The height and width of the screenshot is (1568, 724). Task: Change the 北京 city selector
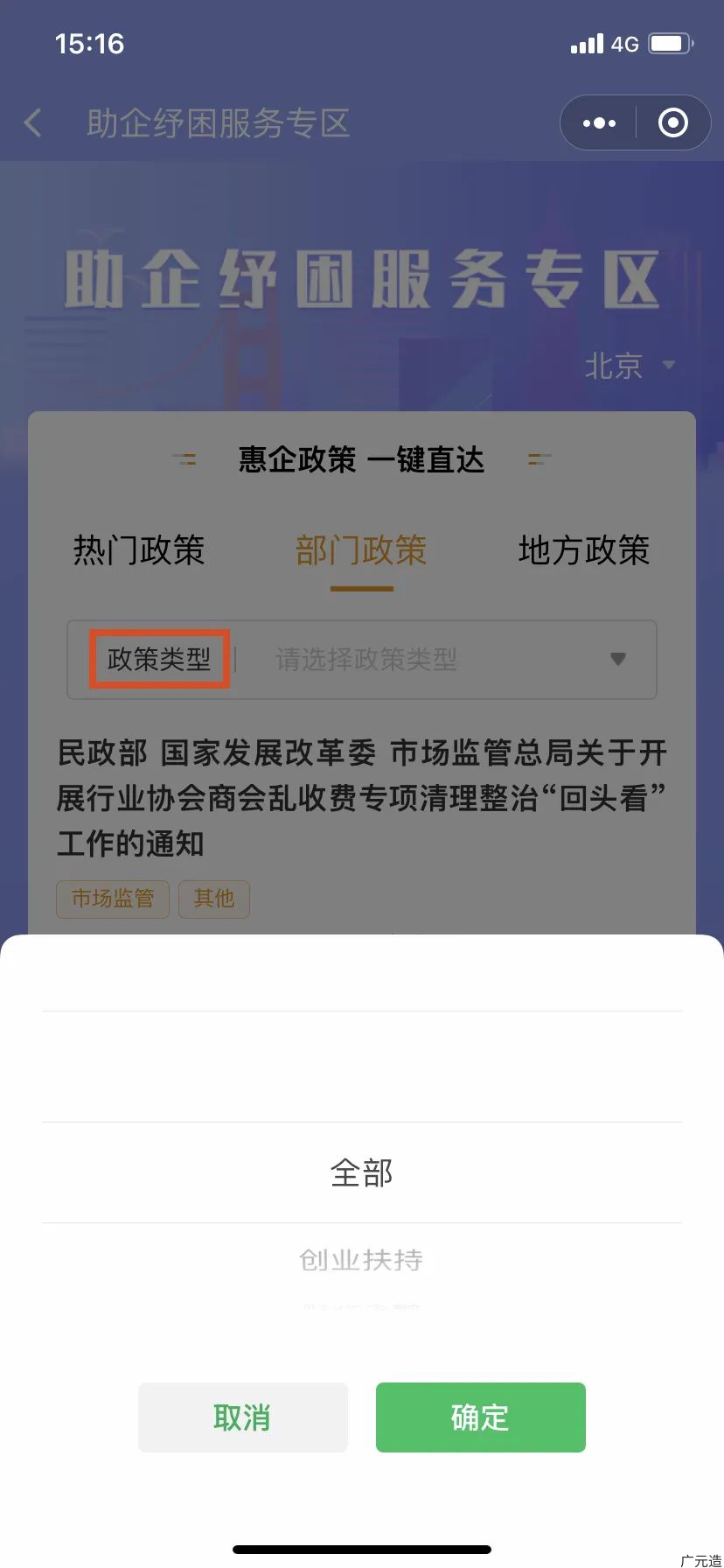(x=630, y=366)
